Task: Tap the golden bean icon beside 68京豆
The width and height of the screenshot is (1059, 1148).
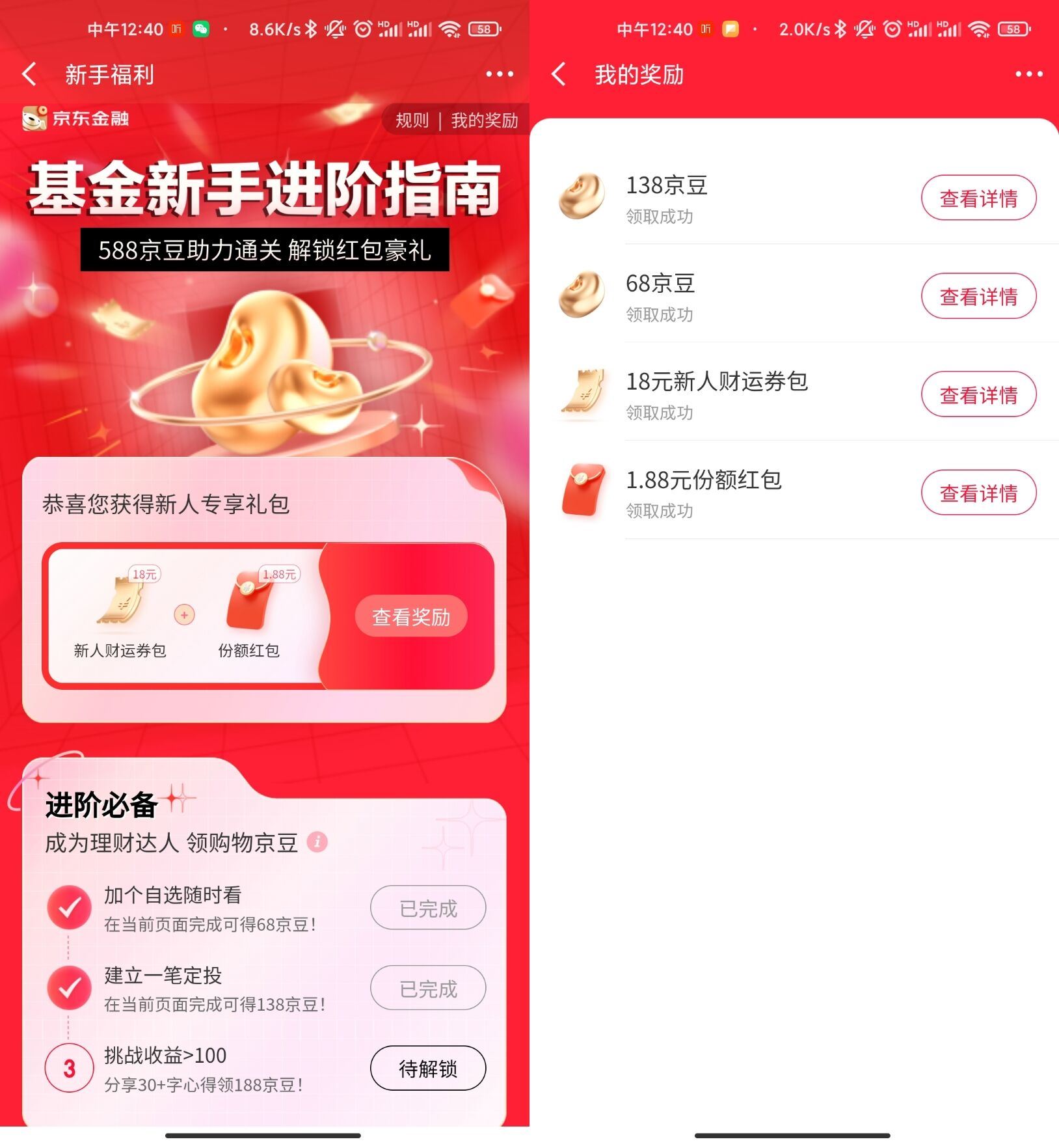Action: 581,296
